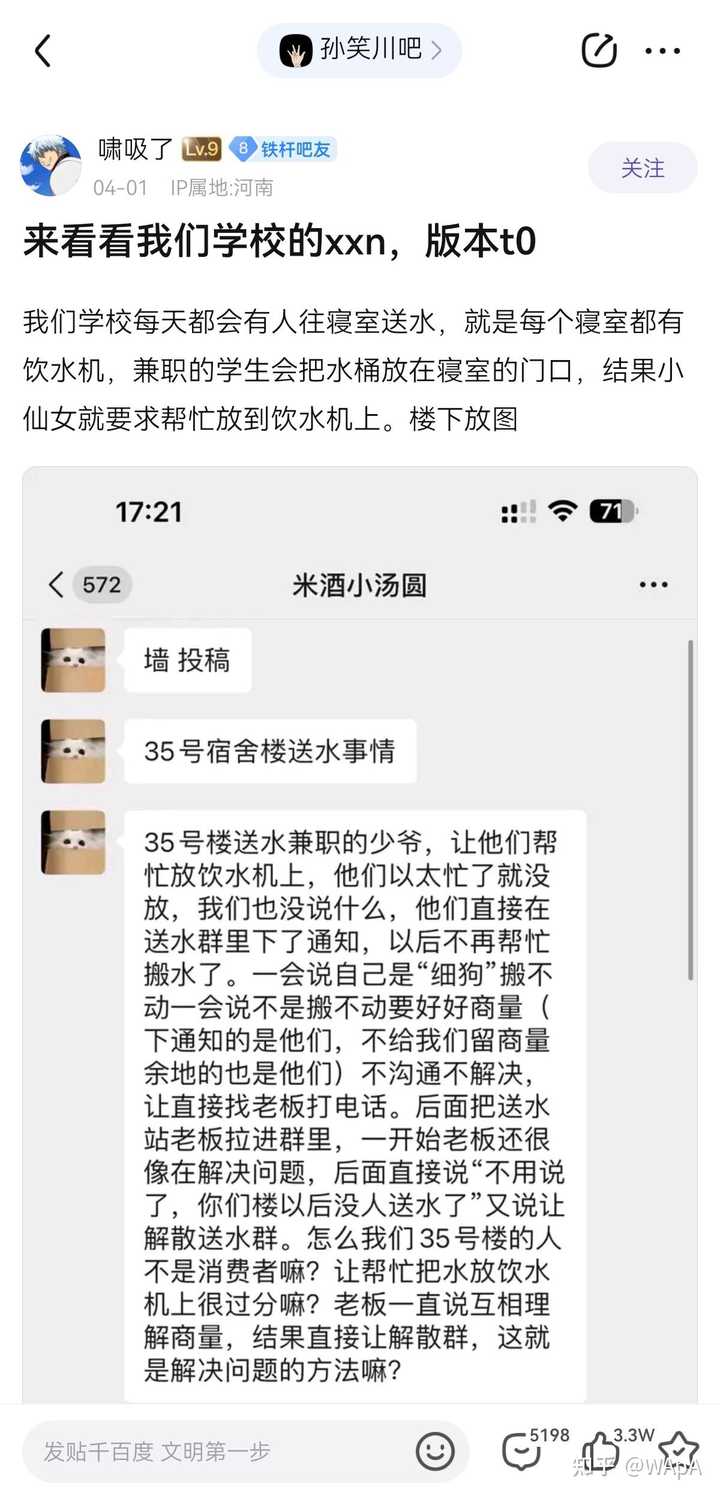Follow the author with 关注
Image resolution: width=720 pixels, height=1499 pixels.
642,168
